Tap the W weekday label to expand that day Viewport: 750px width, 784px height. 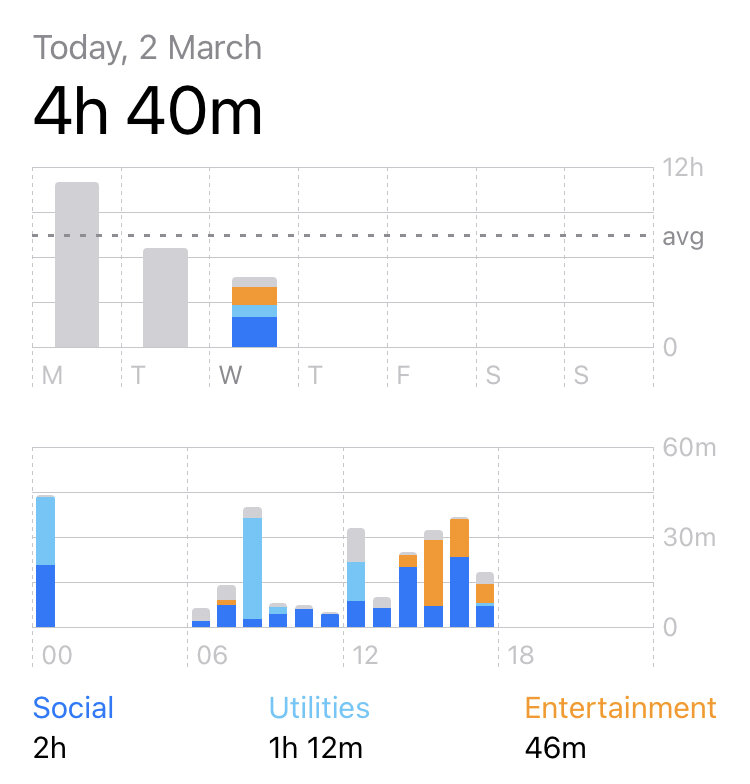click(x=231, y=376)
